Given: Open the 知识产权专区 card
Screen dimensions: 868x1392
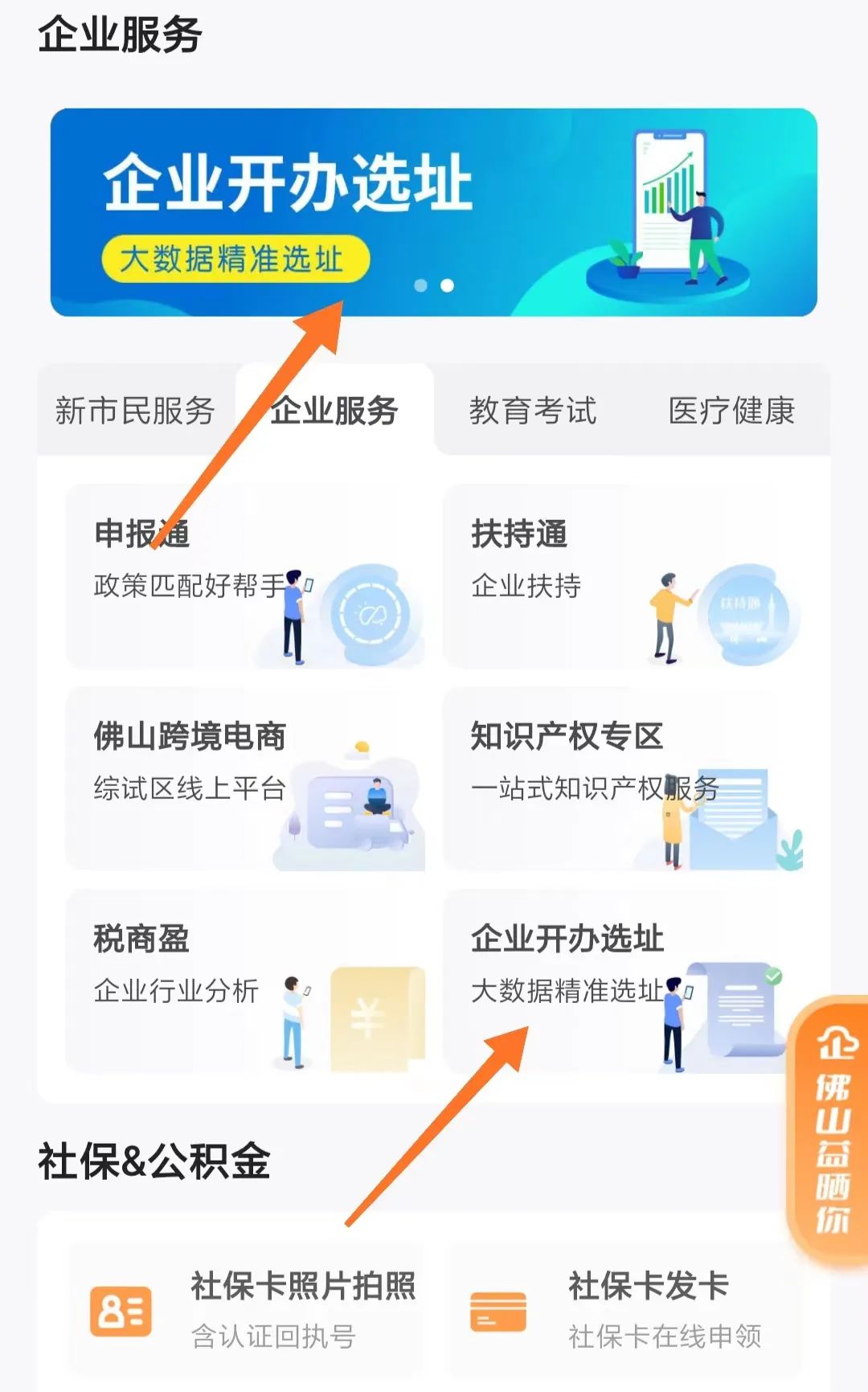Looking at the screenshot, I should coord(624,778).
